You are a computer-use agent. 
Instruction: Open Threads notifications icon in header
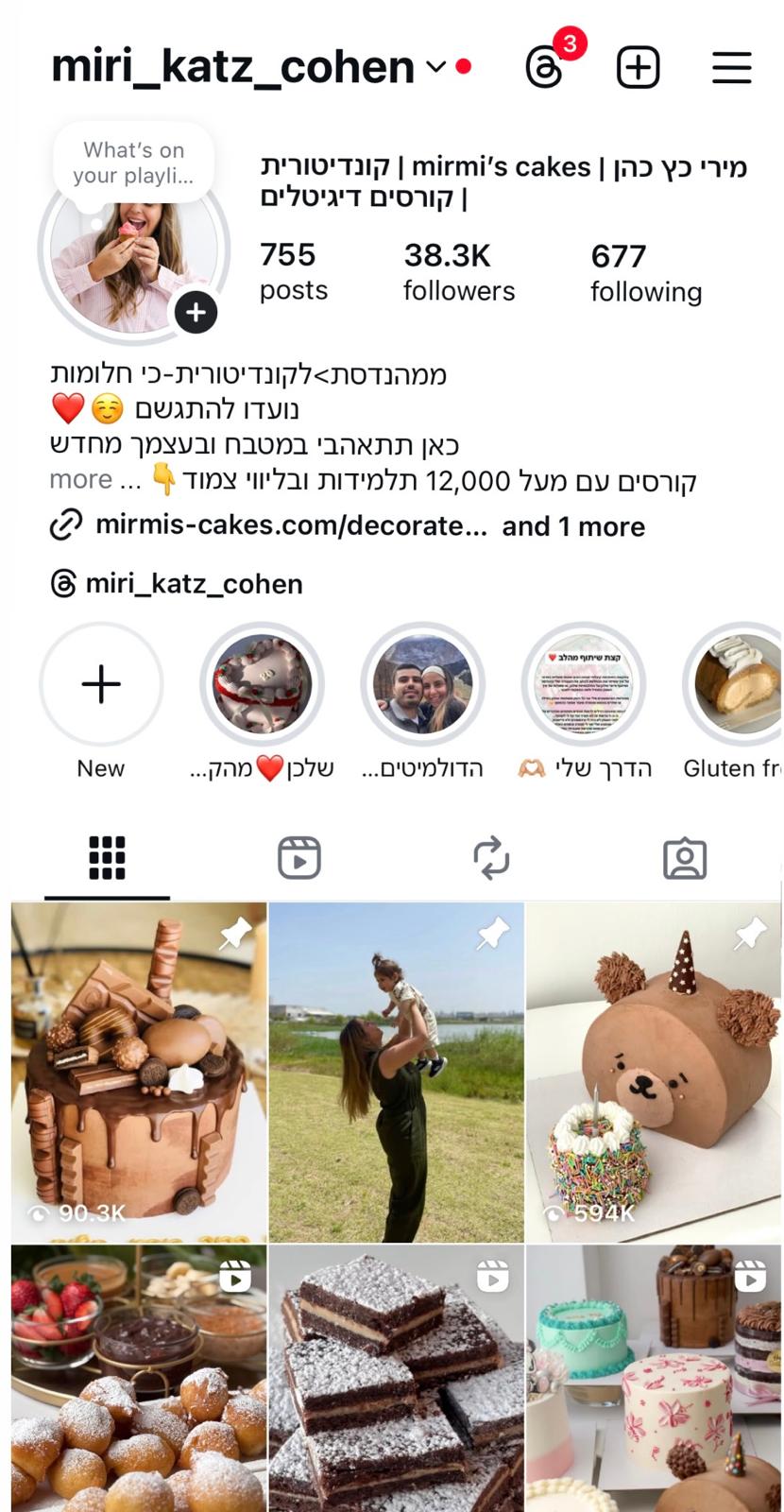[x=545, y=68]
